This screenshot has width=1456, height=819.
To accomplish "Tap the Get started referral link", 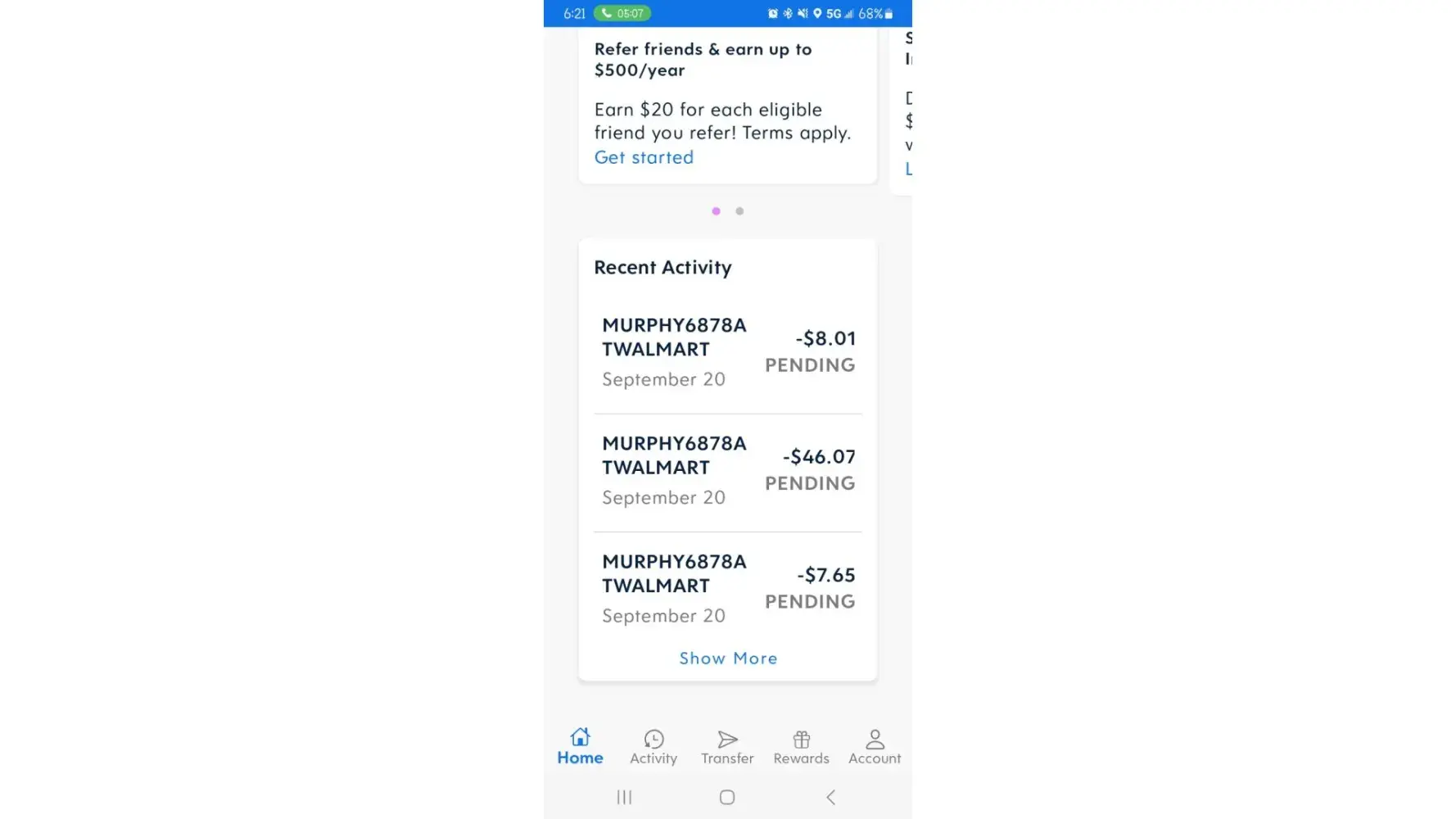I will pos(644,157).
